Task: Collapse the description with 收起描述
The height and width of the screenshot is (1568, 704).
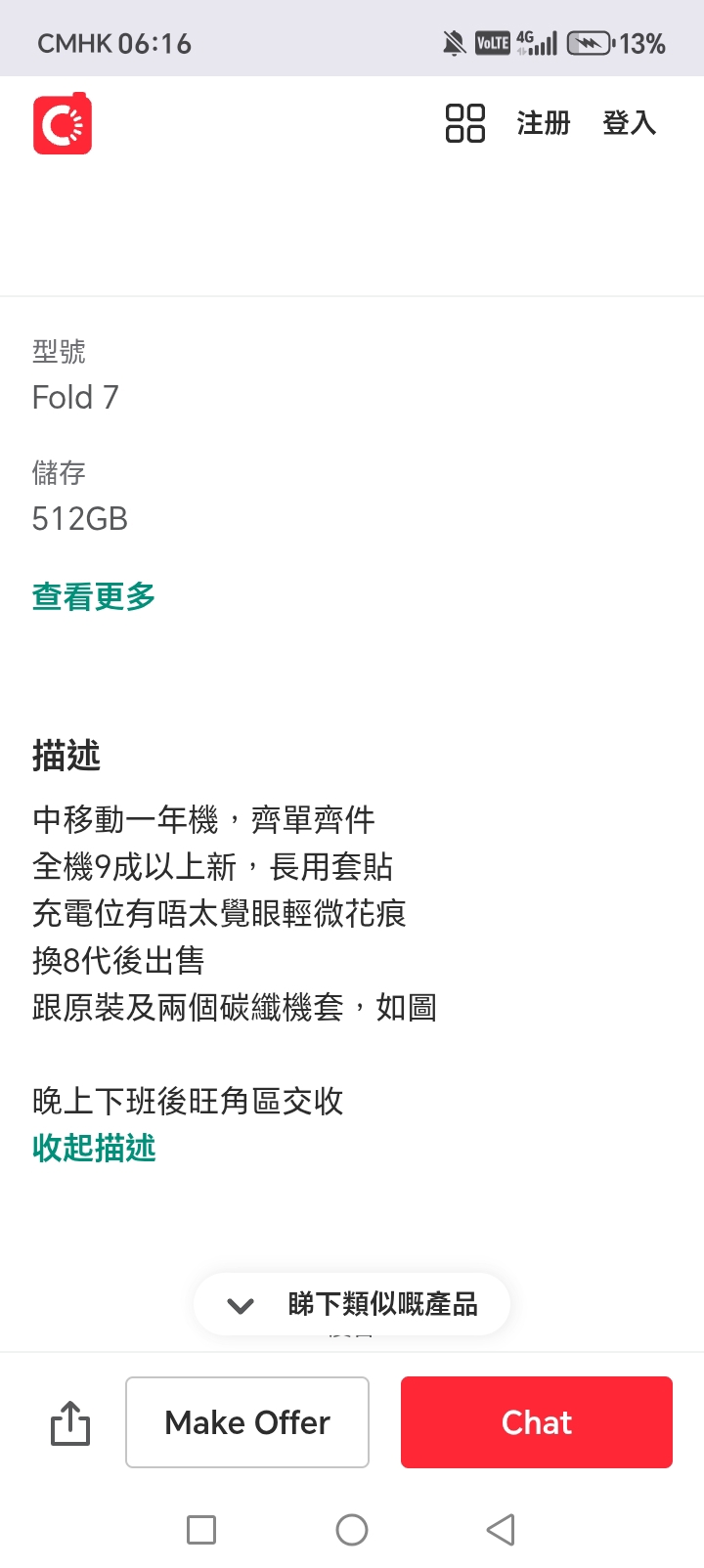Action: 94,1148
